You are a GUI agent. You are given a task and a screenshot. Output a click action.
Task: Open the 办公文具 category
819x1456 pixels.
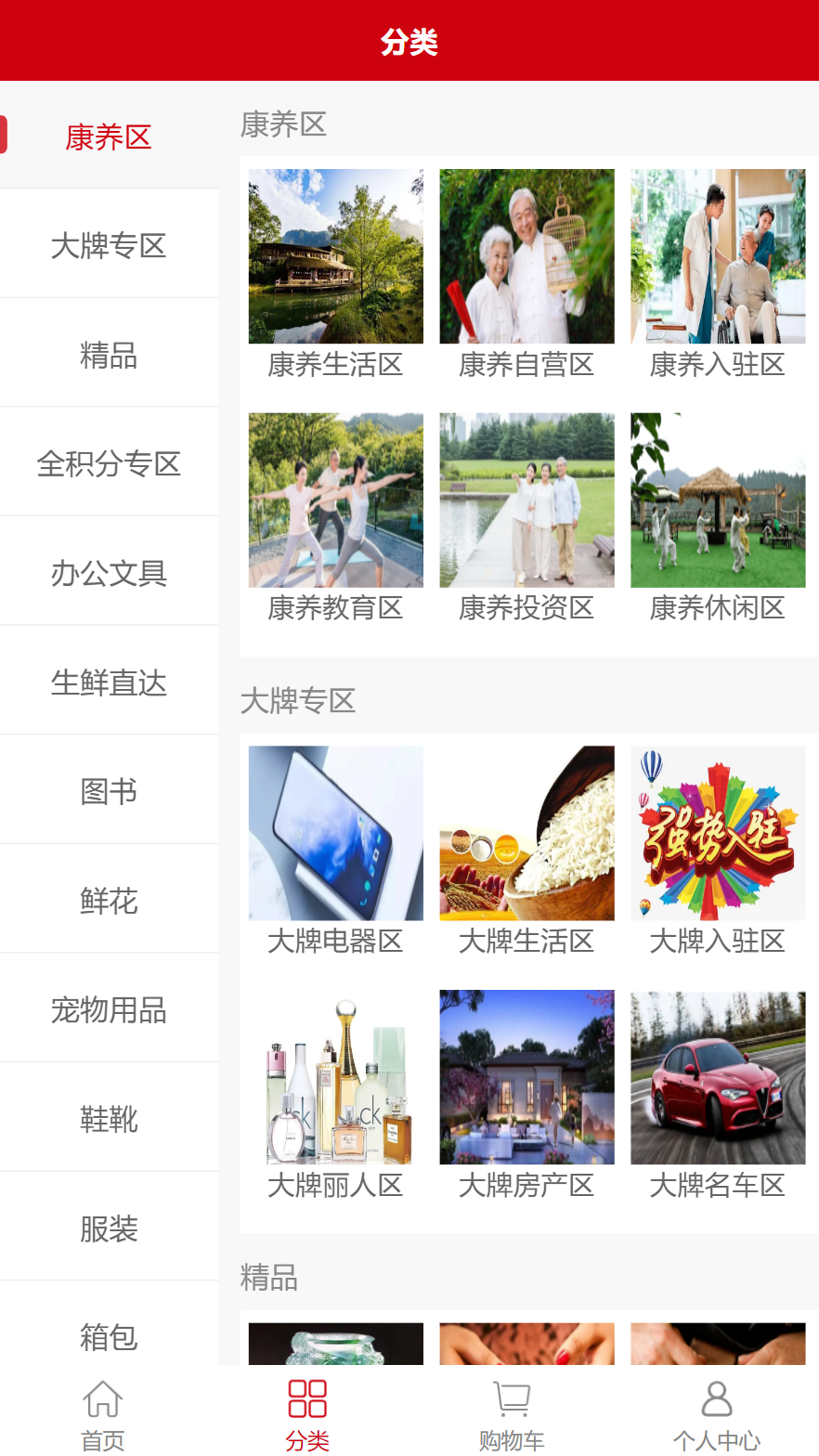[109, 573]
